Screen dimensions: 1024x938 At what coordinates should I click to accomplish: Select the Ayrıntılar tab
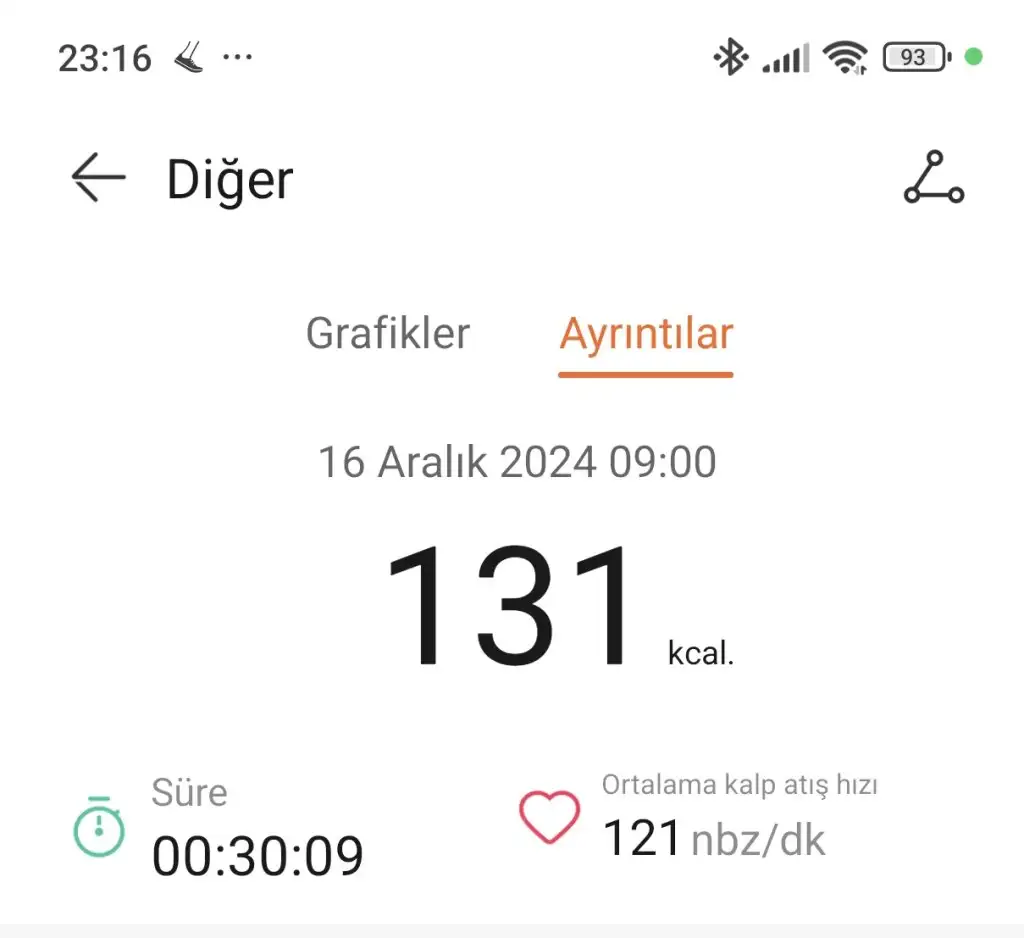pos(646,333)
